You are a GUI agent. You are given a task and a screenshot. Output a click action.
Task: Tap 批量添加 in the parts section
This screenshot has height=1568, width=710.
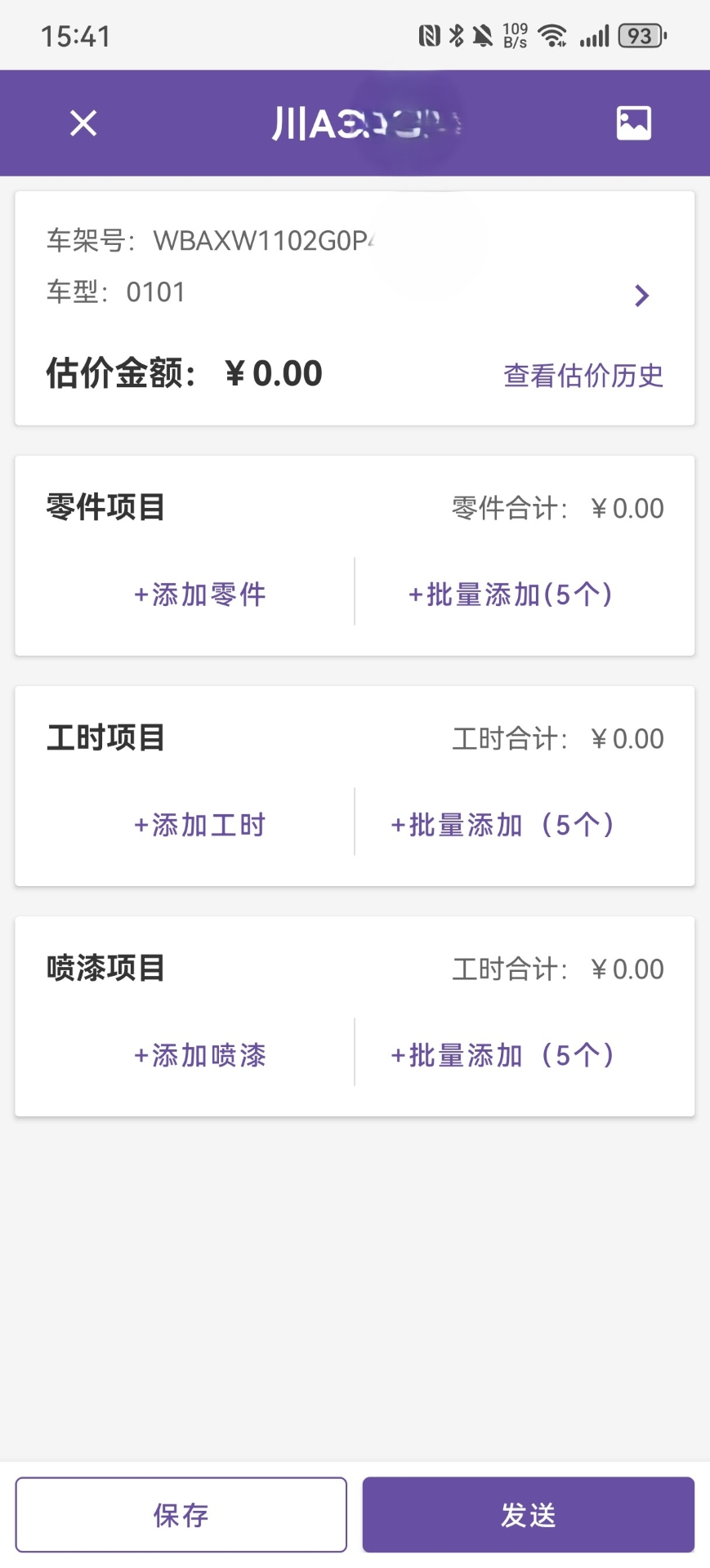(x=511, y=594)
